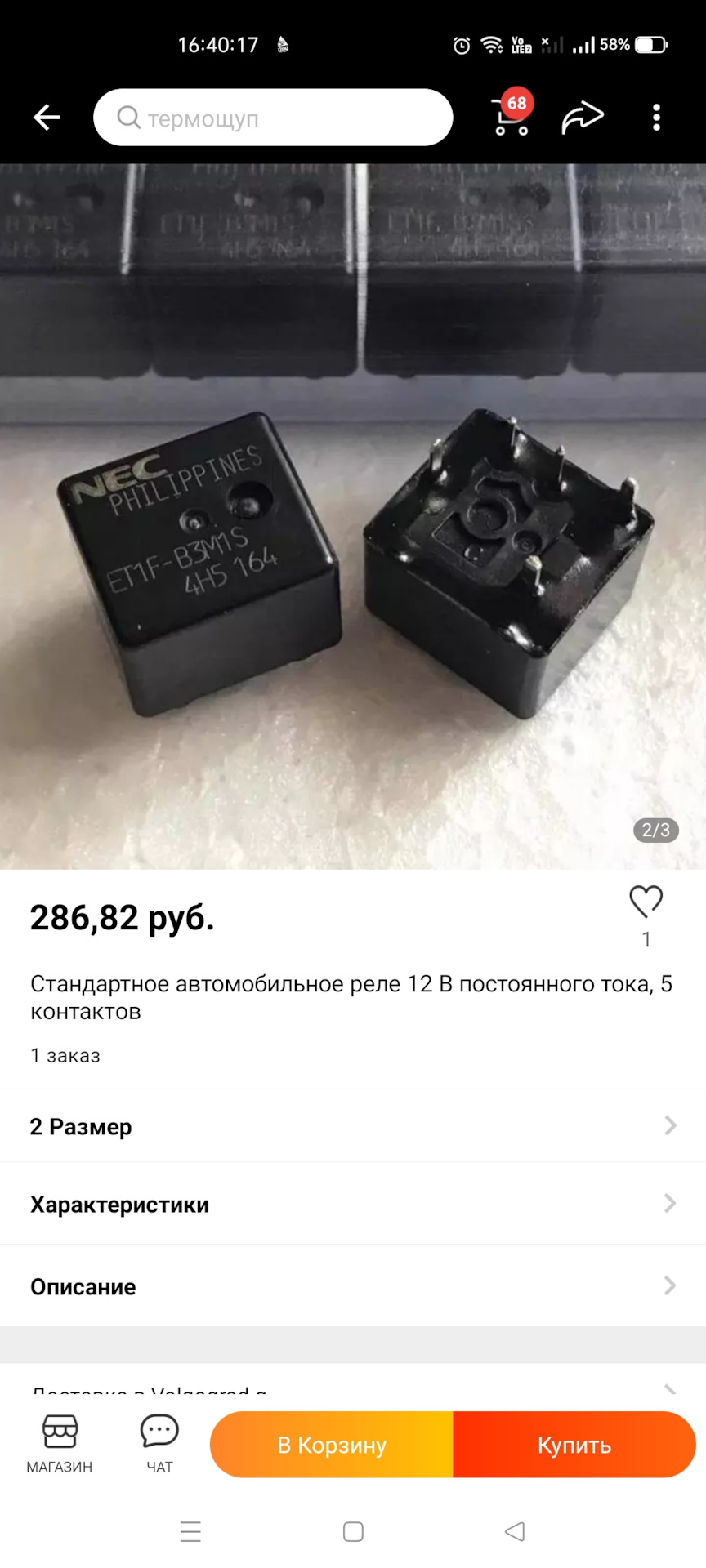Go back using the arrow icon
The height and width of the screenshot is (1568, 706).
(x=47, y=118)
